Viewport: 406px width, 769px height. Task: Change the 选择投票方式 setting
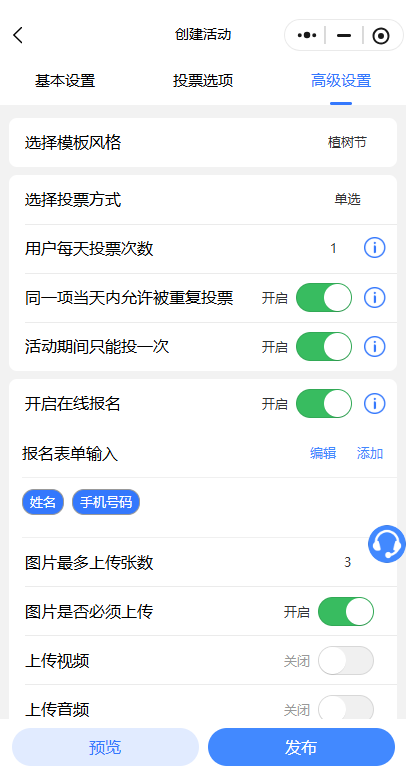(203, 200)
